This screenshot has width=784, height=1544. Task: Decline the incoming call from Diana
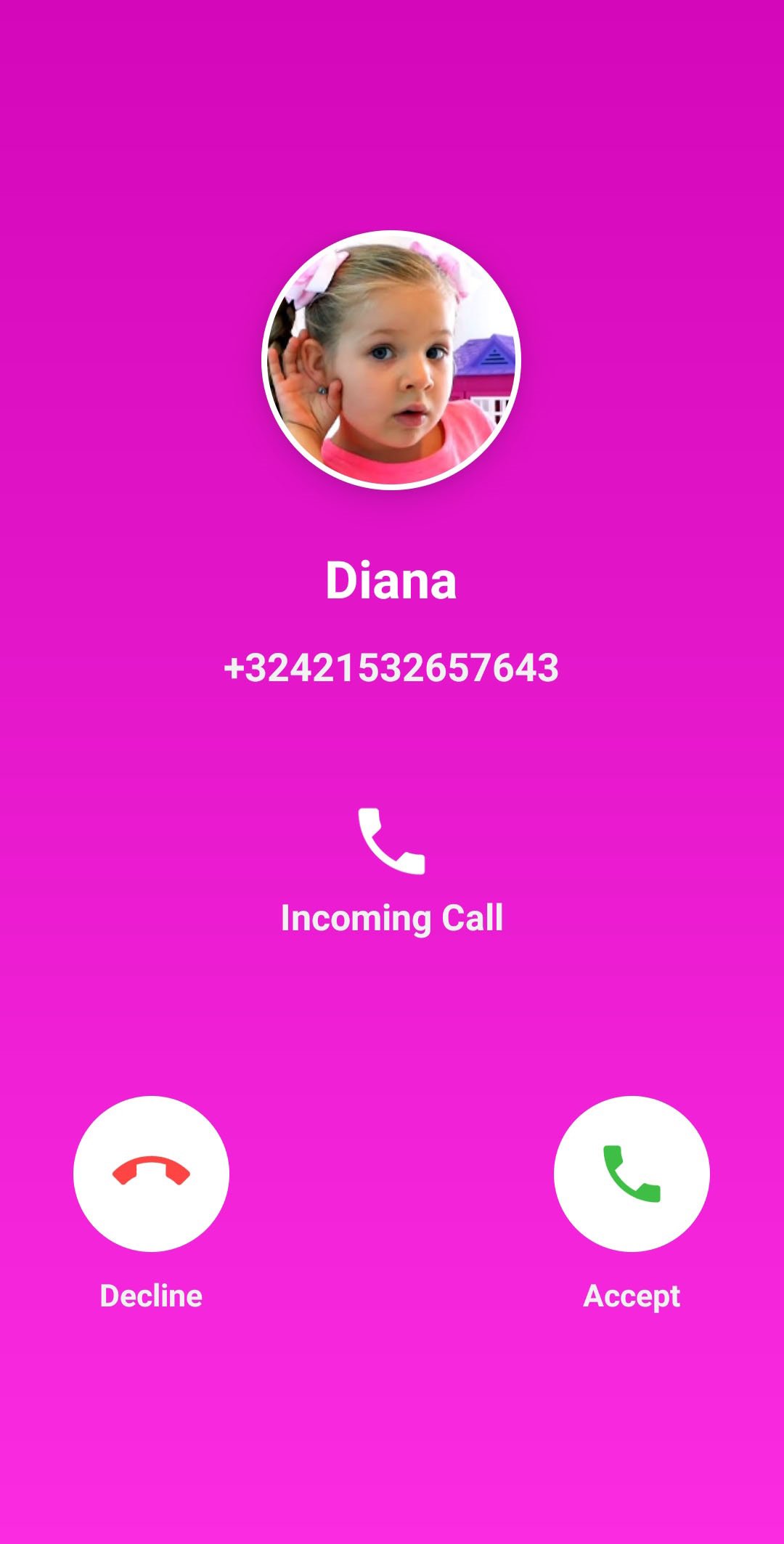point(151,1173)
